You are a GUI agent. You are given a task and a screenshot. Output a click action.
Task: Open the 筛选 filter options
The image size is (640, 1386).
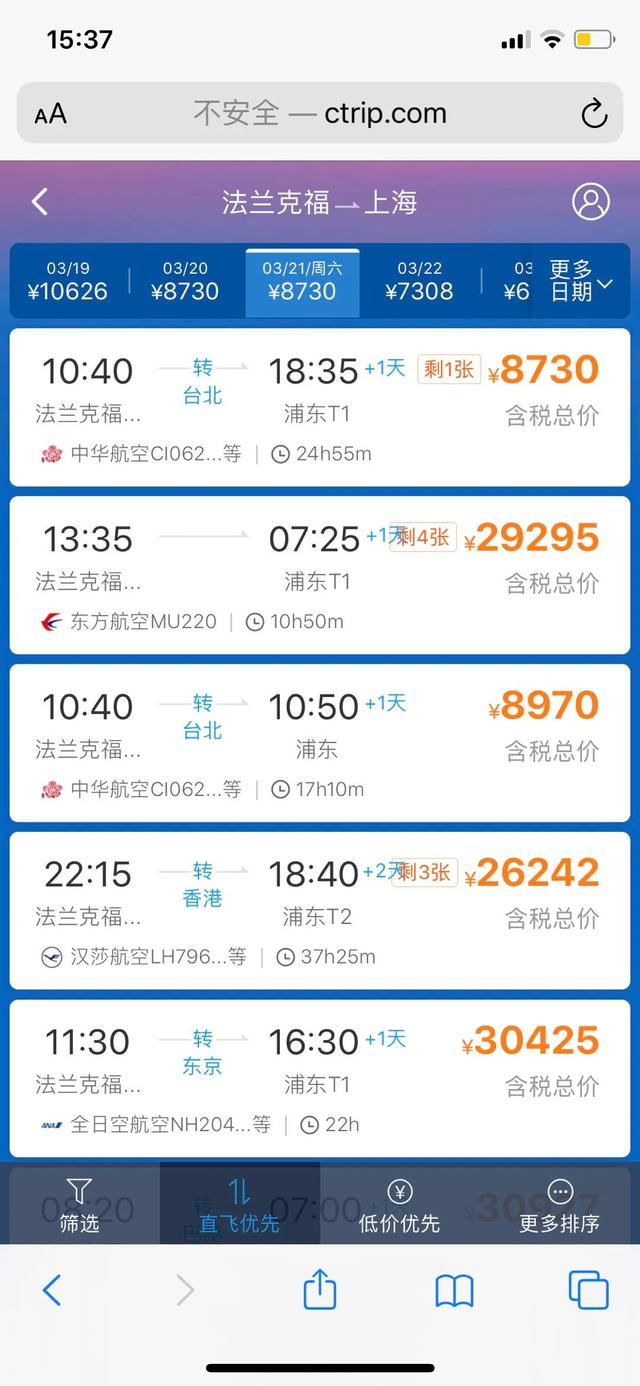coord(80,1205)
